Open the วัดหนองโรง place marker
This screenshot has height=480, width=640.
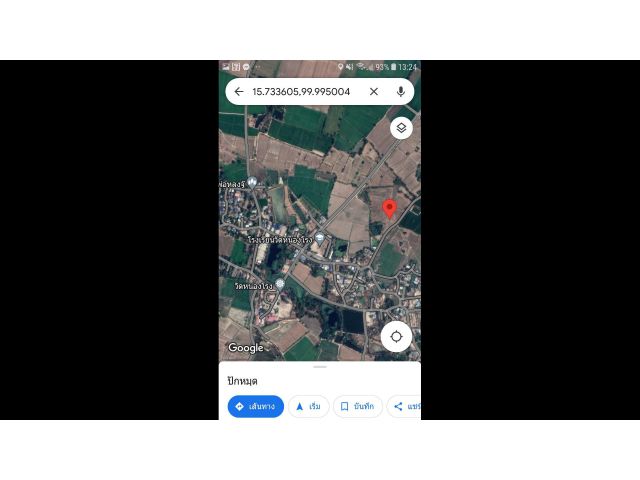coord(280,286)
